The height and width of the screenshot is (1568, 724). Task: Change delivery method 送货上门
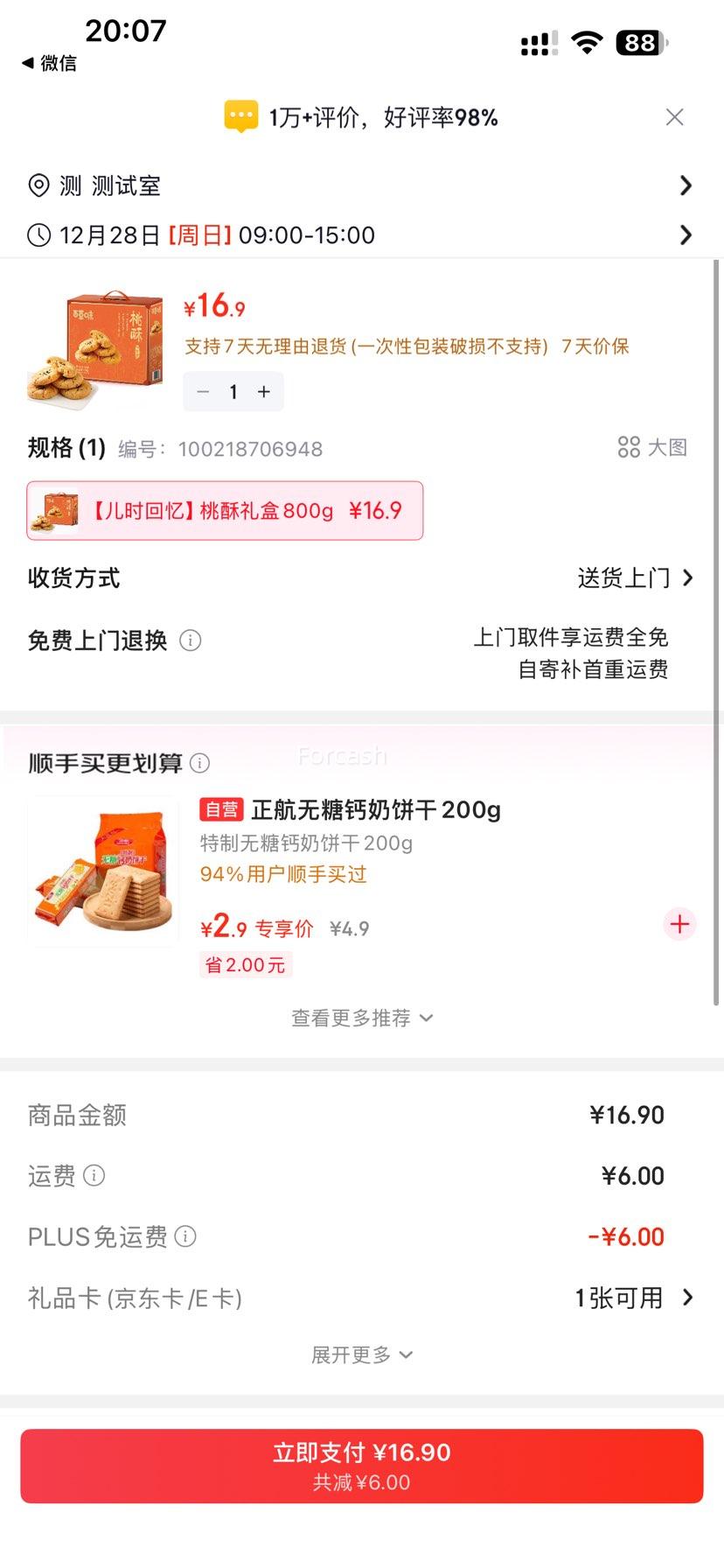click(x=623, y=577)
